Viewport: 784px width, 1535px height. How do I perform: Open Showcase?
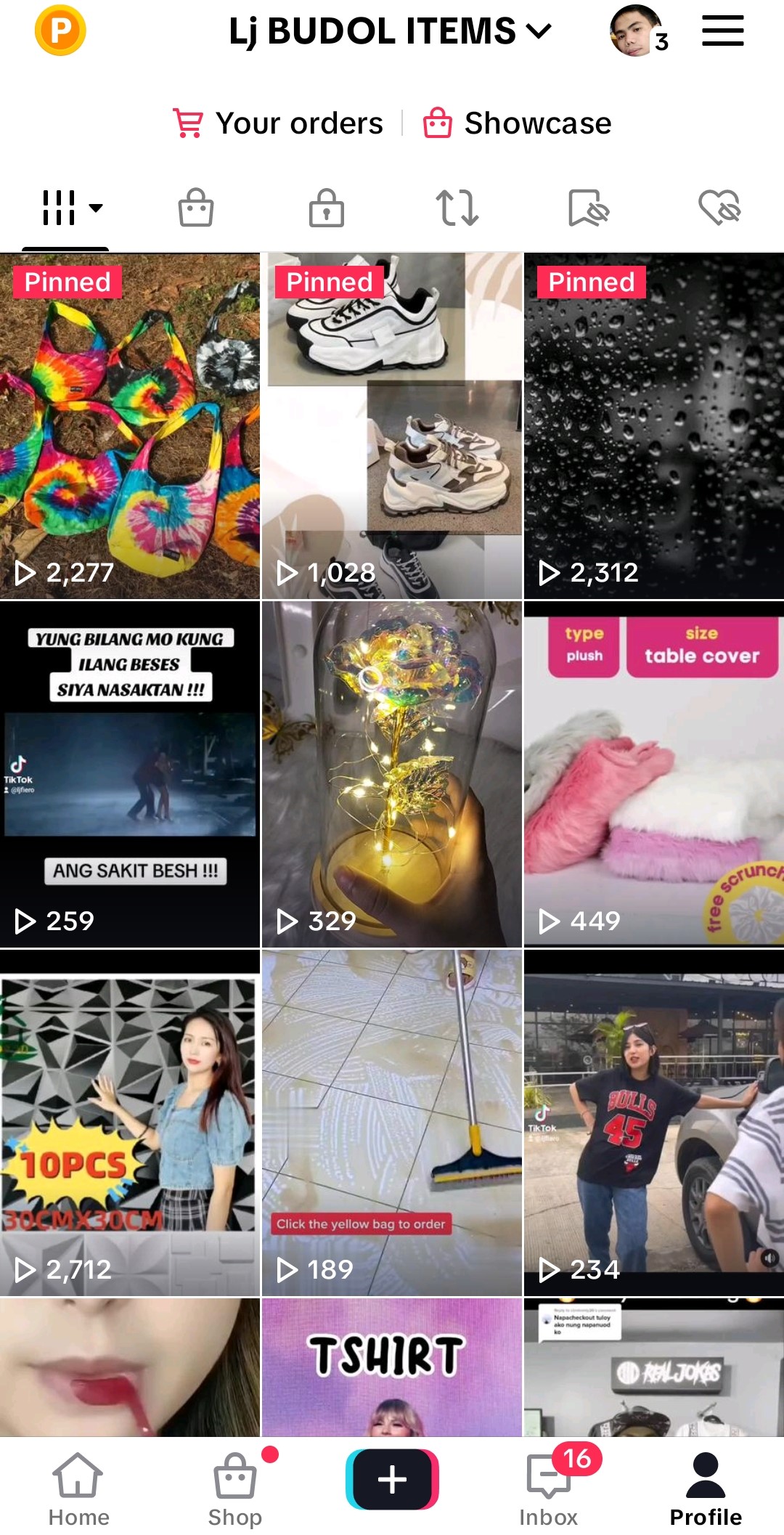point(518,123)
